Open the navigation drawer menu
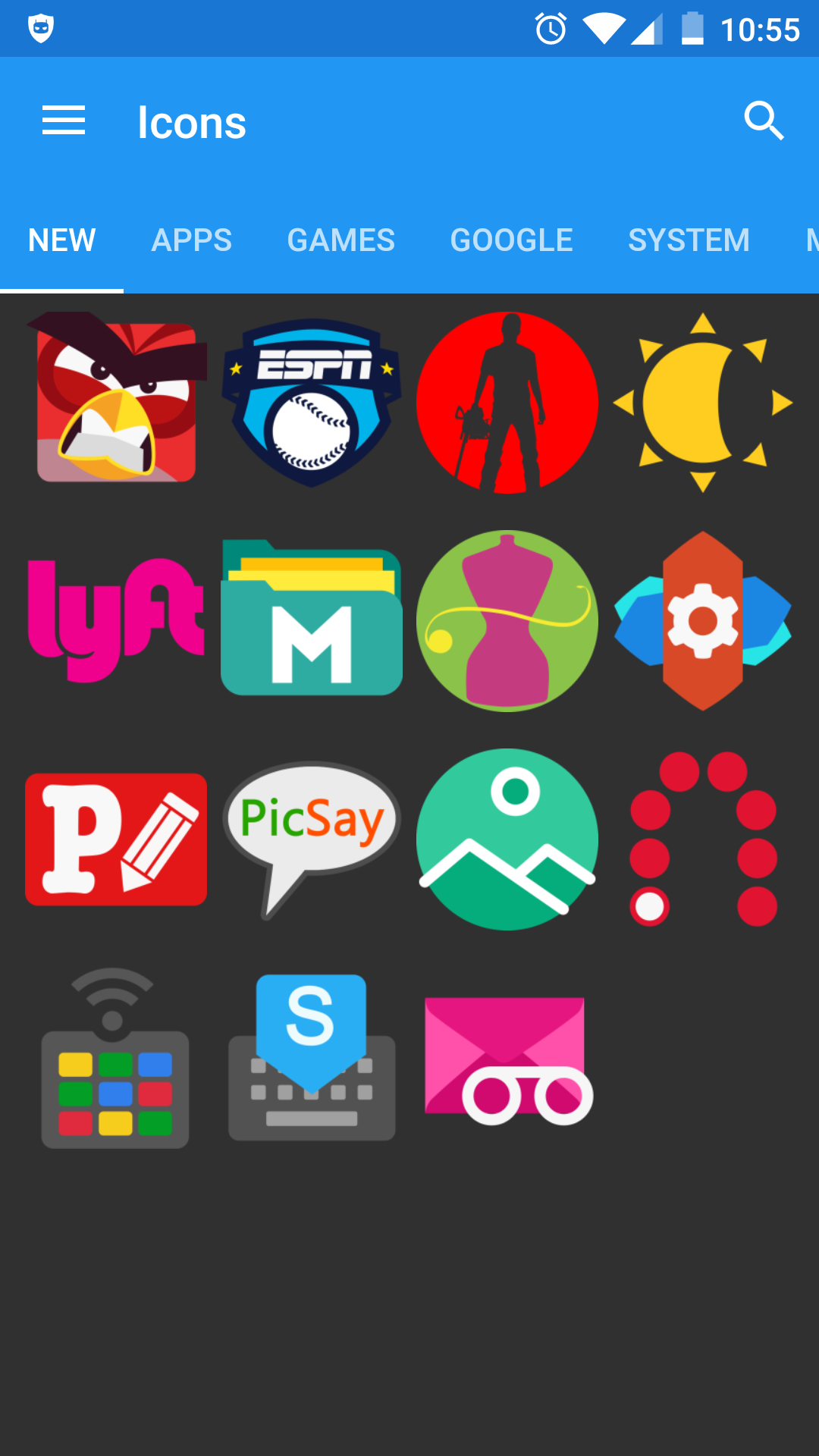The image size is (819, 1456). 64,121
